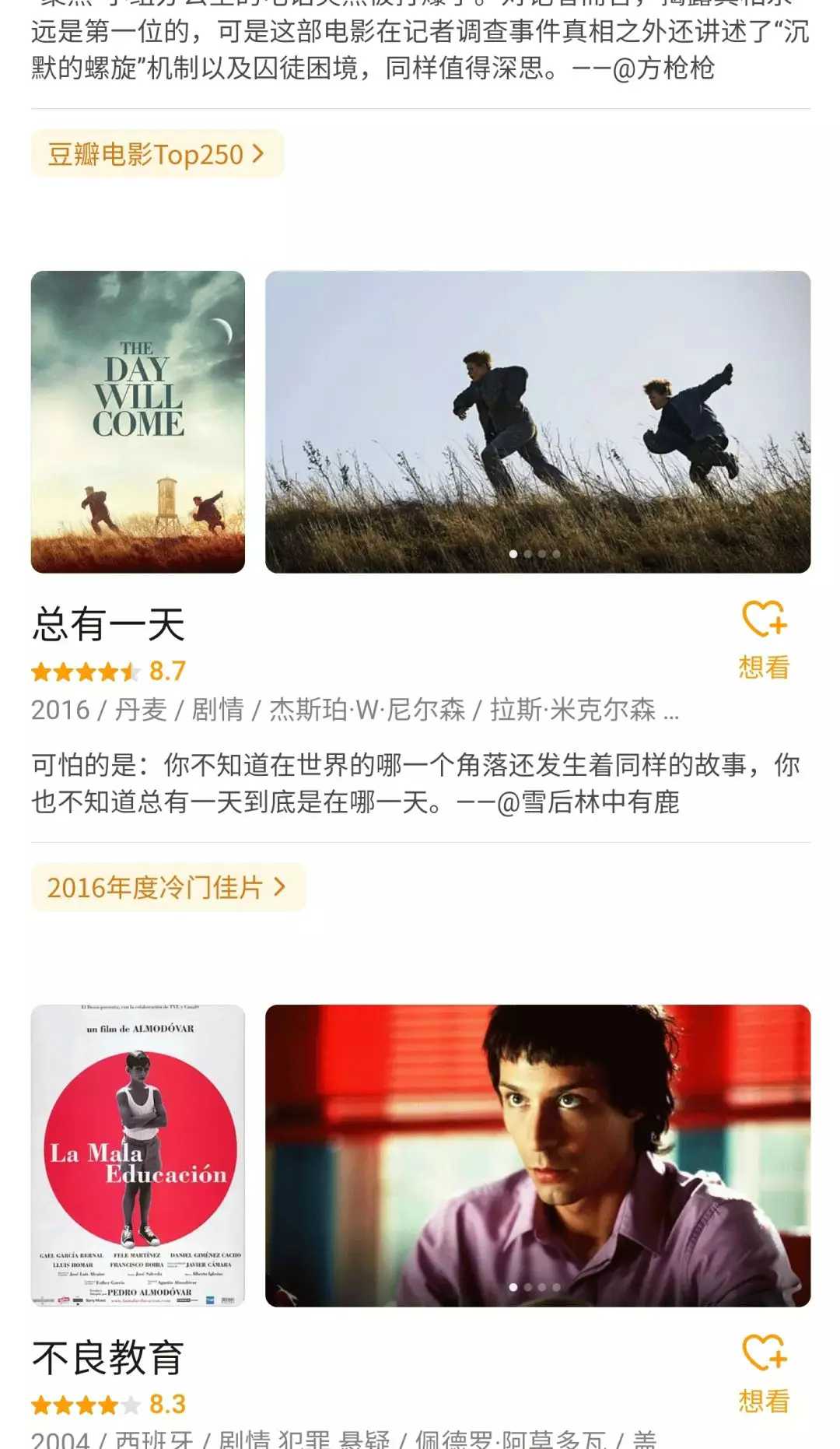Open the 2016年度冷门佳片 list chip
Image resolution: width=840 pixels, height=1449 pixels.
click(x=167, y=887)
